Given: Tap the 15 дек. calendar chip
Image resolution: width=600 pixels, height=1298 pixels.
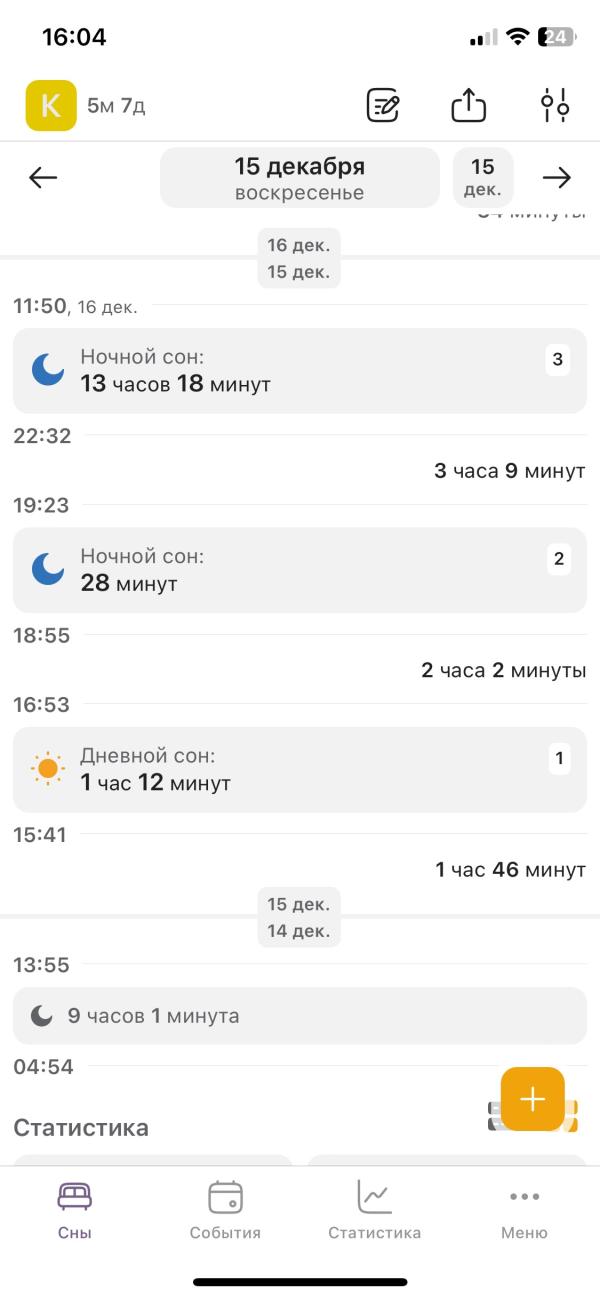Looking at the screenshot, I should (483, 178).
